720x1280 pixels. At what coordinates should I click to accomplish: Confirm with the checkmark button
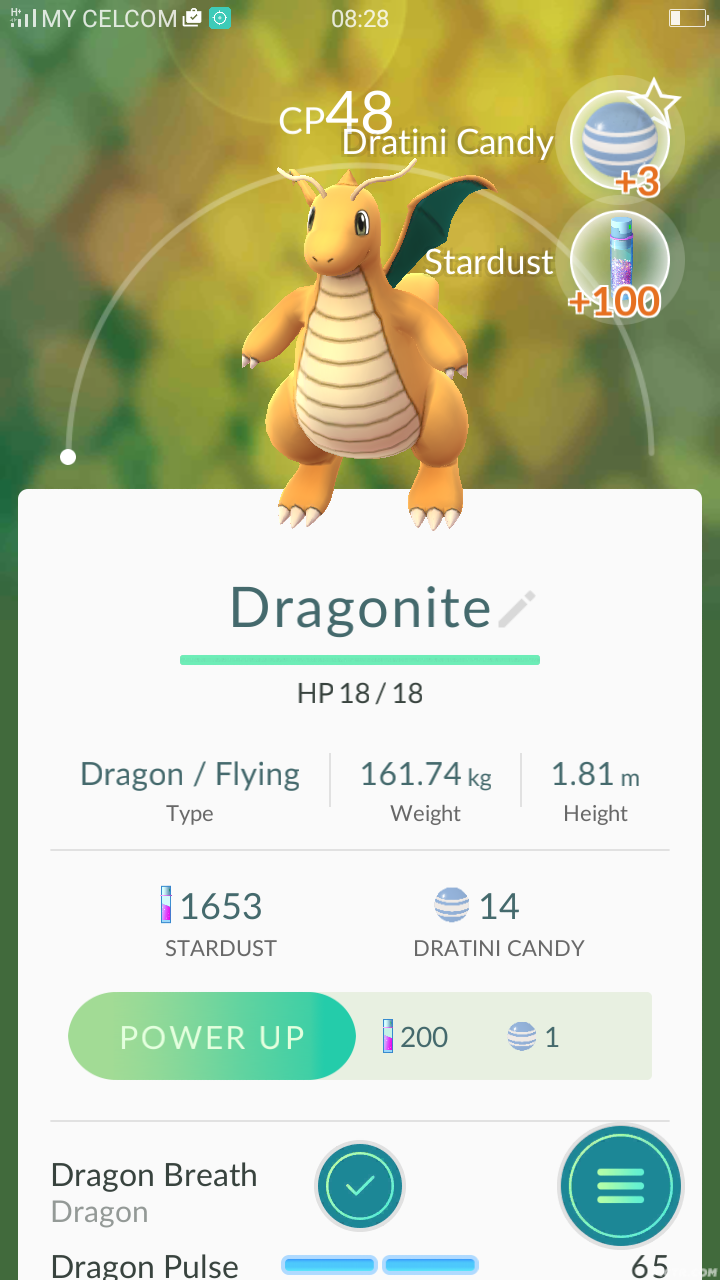360,1186
